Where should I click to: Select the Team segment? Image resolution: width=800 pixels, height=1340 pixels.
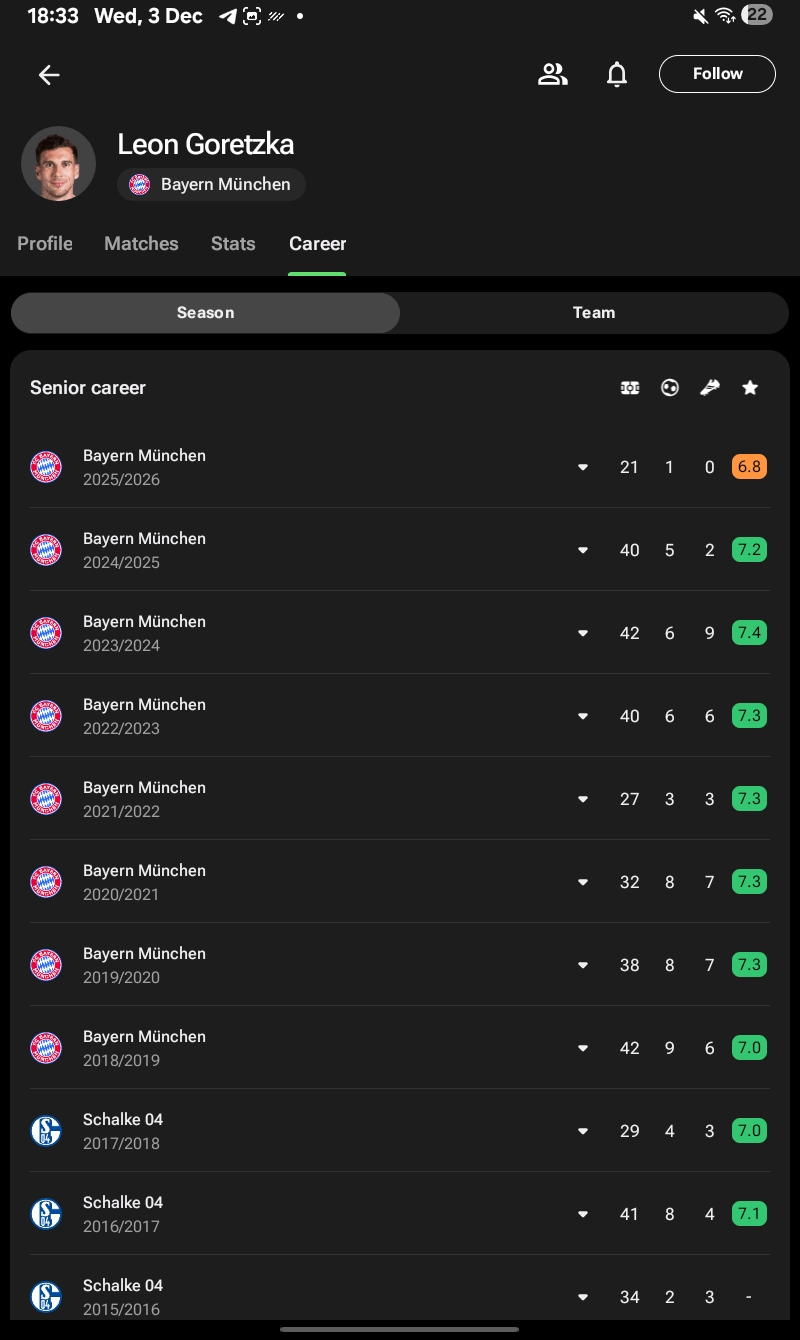tap(594, 313)
